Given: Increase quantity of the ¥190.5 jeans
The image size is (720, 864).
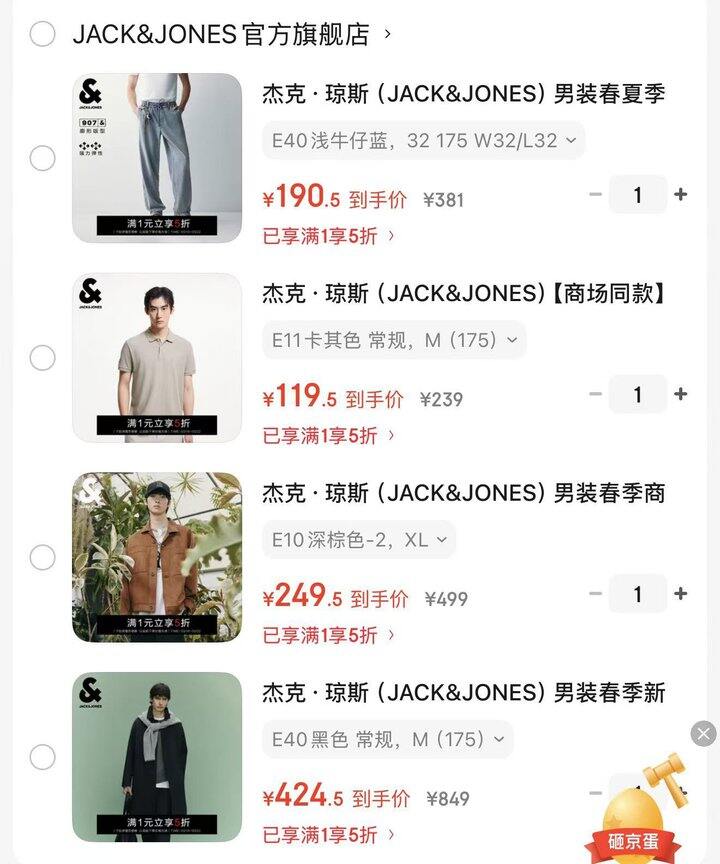Looking at the screenshot, I should coord(681,195).
